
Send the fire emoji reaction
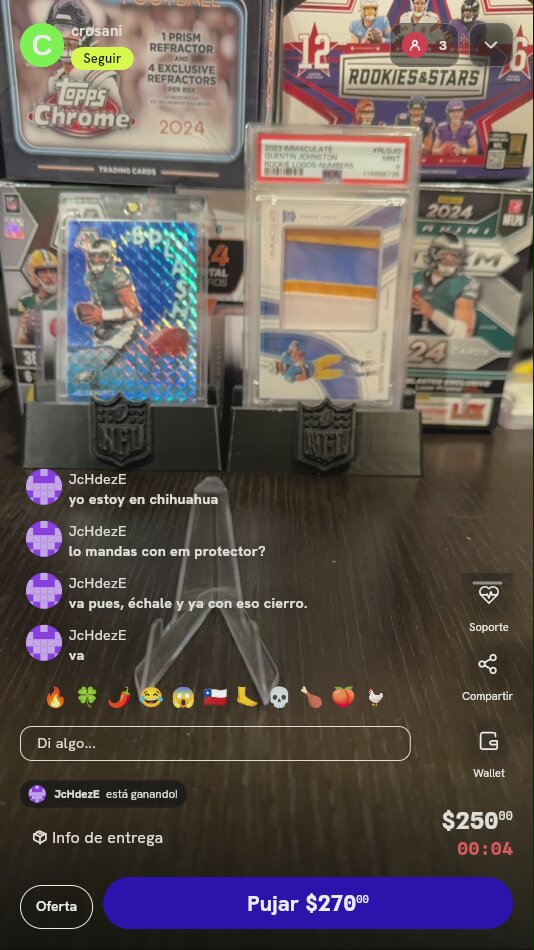pos(55,697)
